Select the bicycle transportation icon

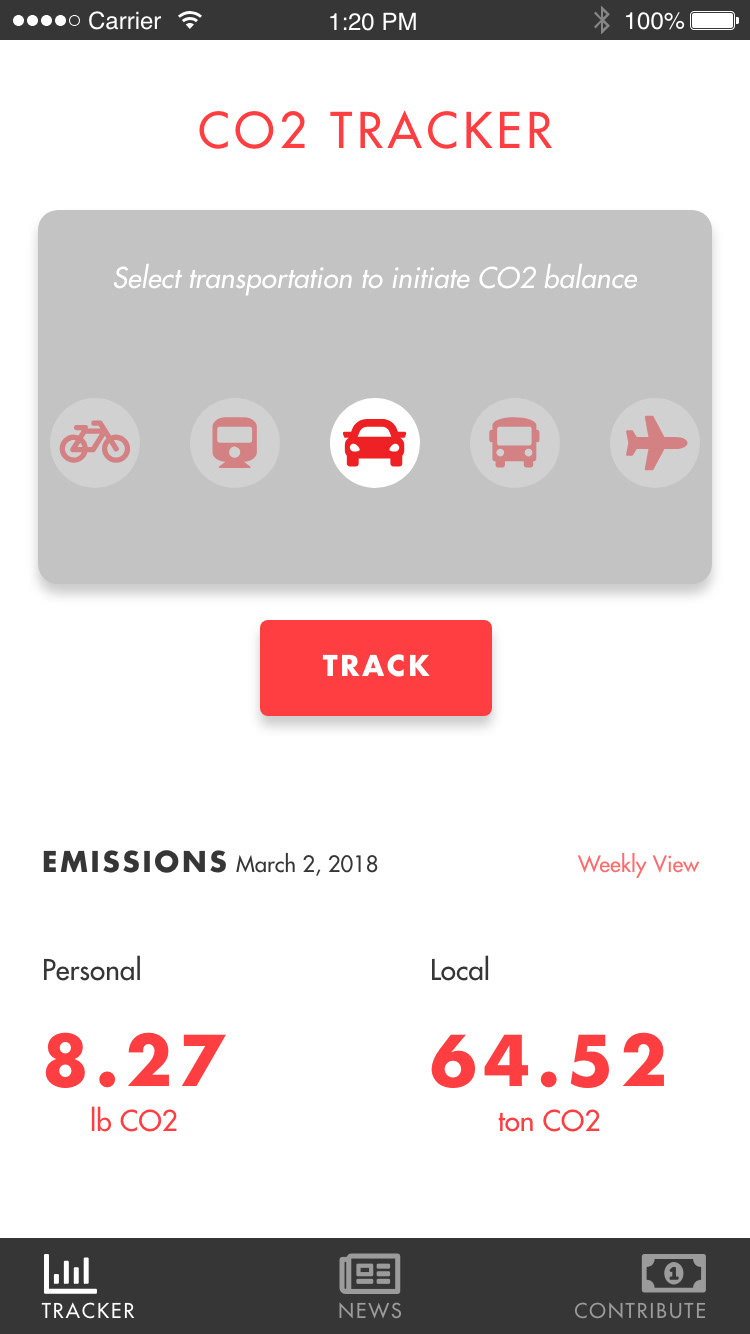(x=95, y=443)
